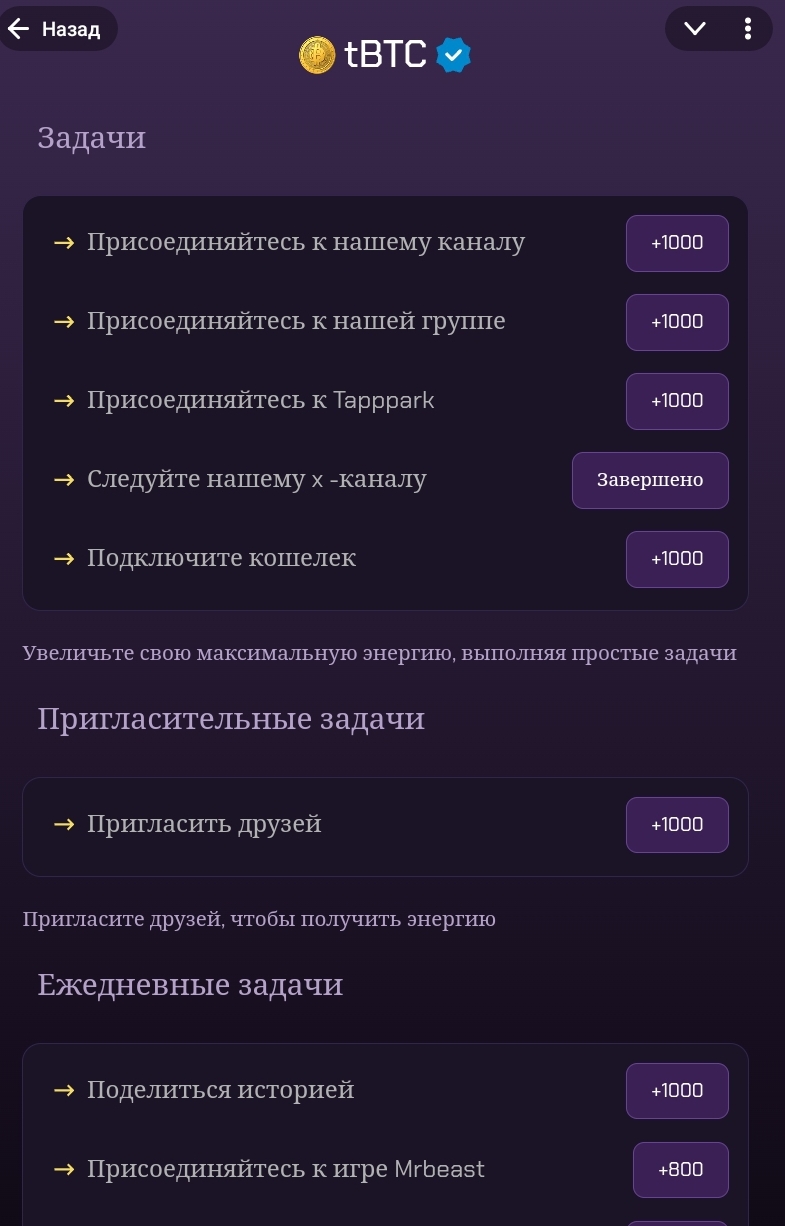
Task: Claim +800 for joining the Mrbeast game
Action: [680, 1170]
